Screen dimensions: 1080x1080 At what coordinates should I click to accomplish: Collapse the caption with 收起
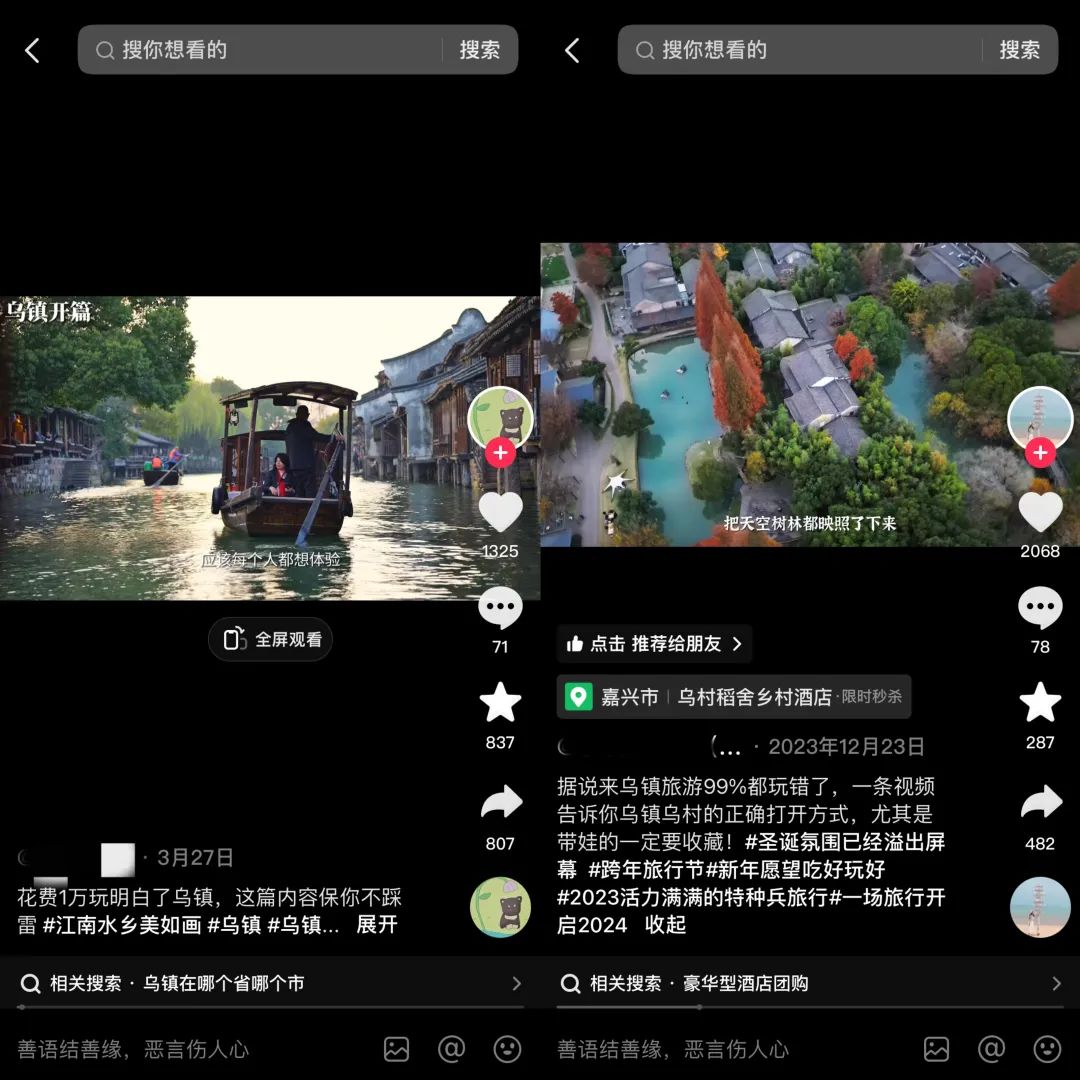coord(665,925)
